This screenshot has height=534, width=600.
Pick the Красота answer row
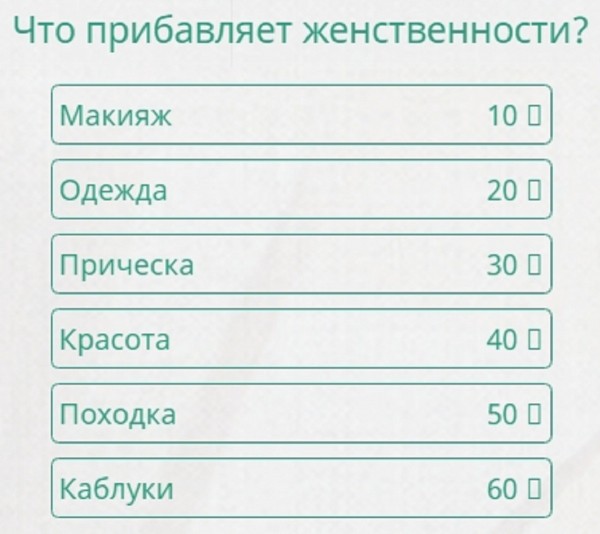pos(300,340)
